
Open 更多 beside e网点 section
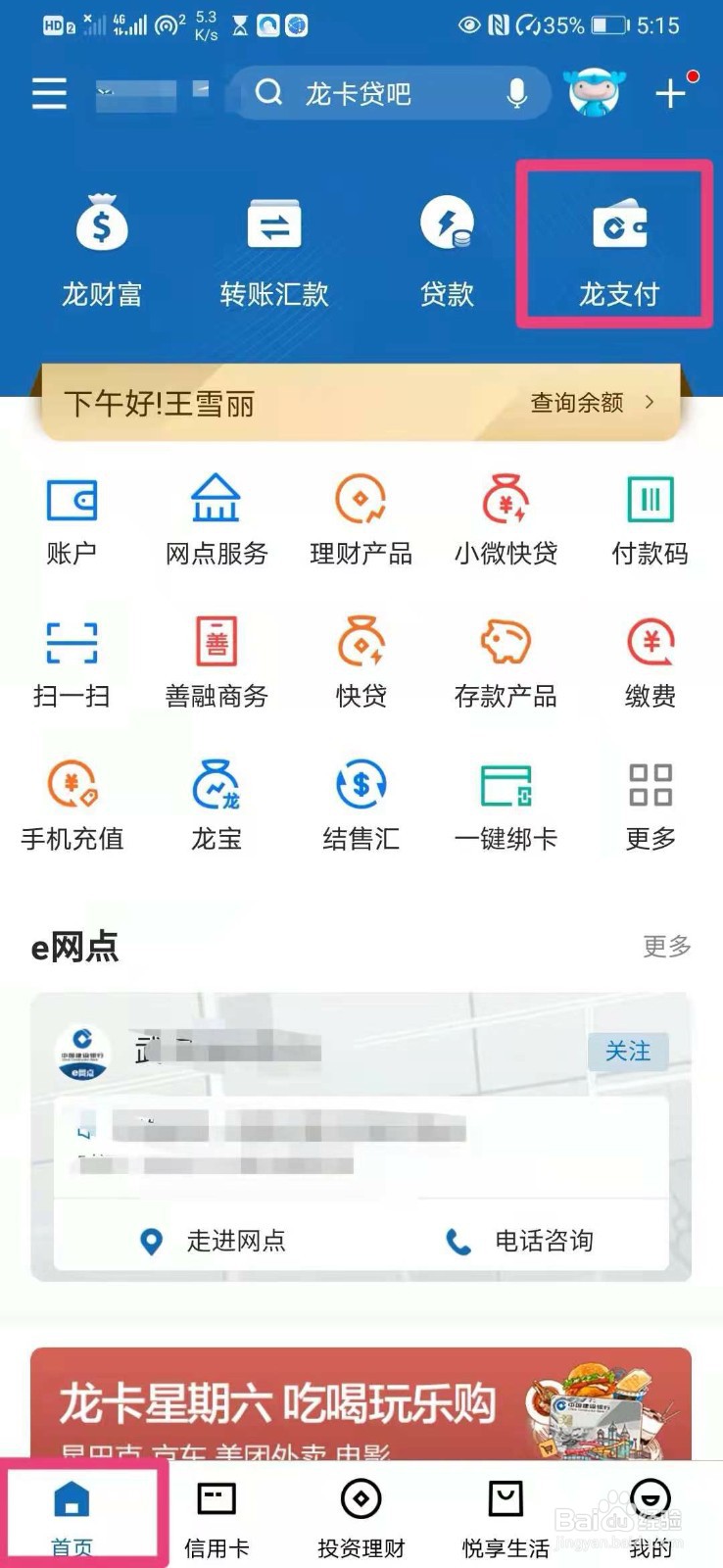tap(665, 947)
